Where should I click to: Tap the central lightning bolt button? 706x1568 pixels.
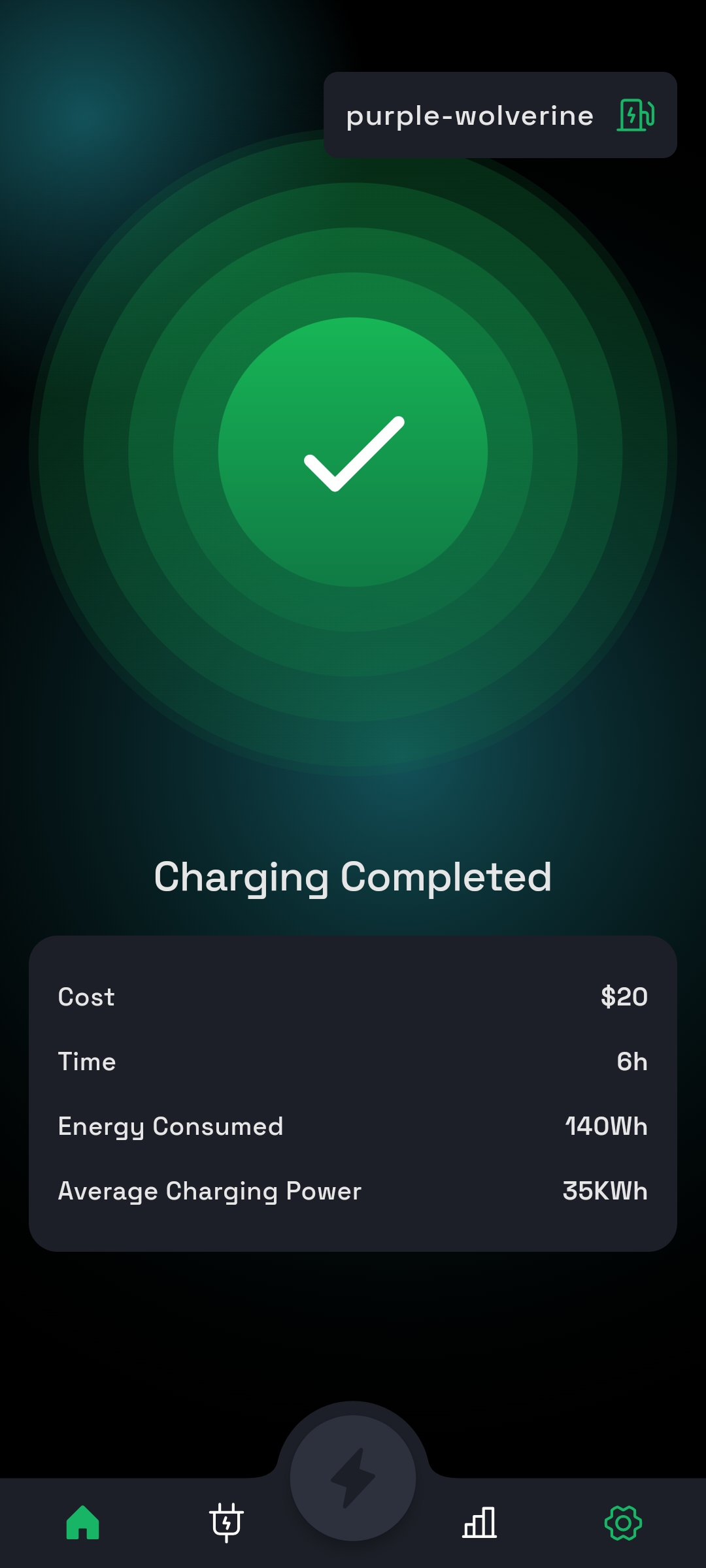pos(353,1478)
